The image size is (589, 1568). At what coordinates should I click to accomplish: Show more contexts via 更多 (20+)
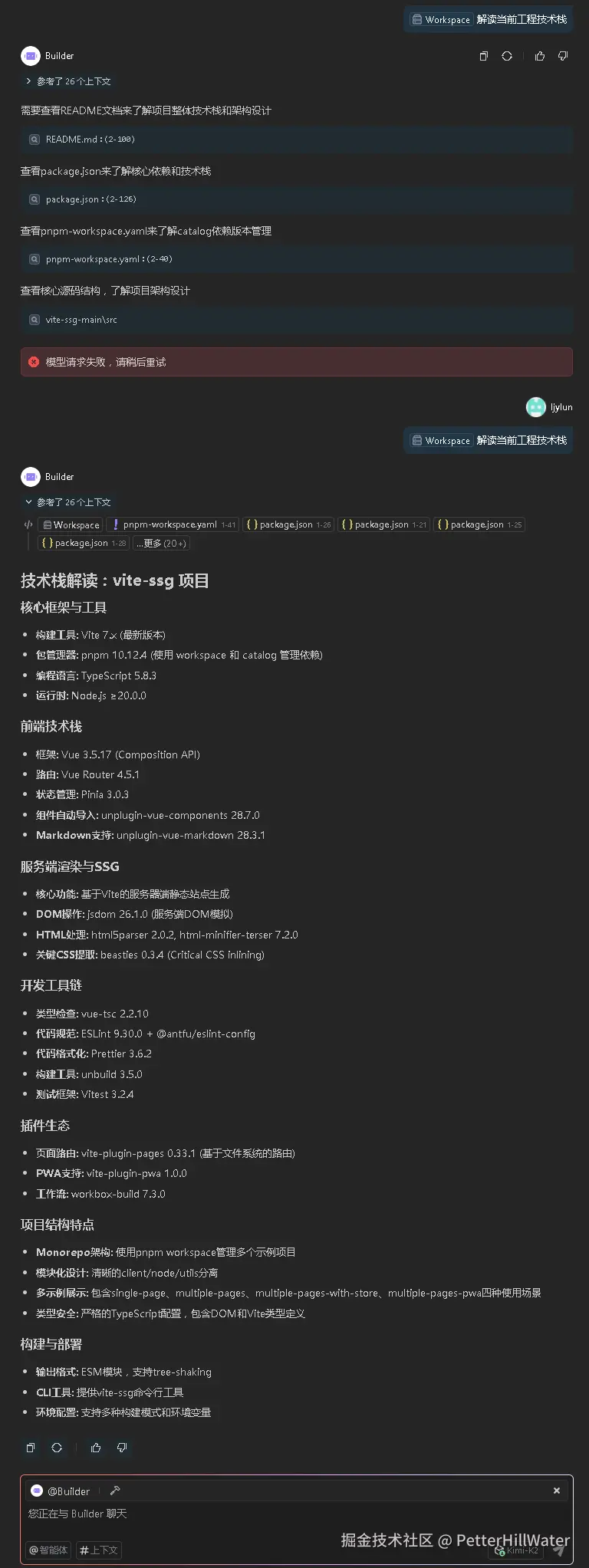(160, 544)
